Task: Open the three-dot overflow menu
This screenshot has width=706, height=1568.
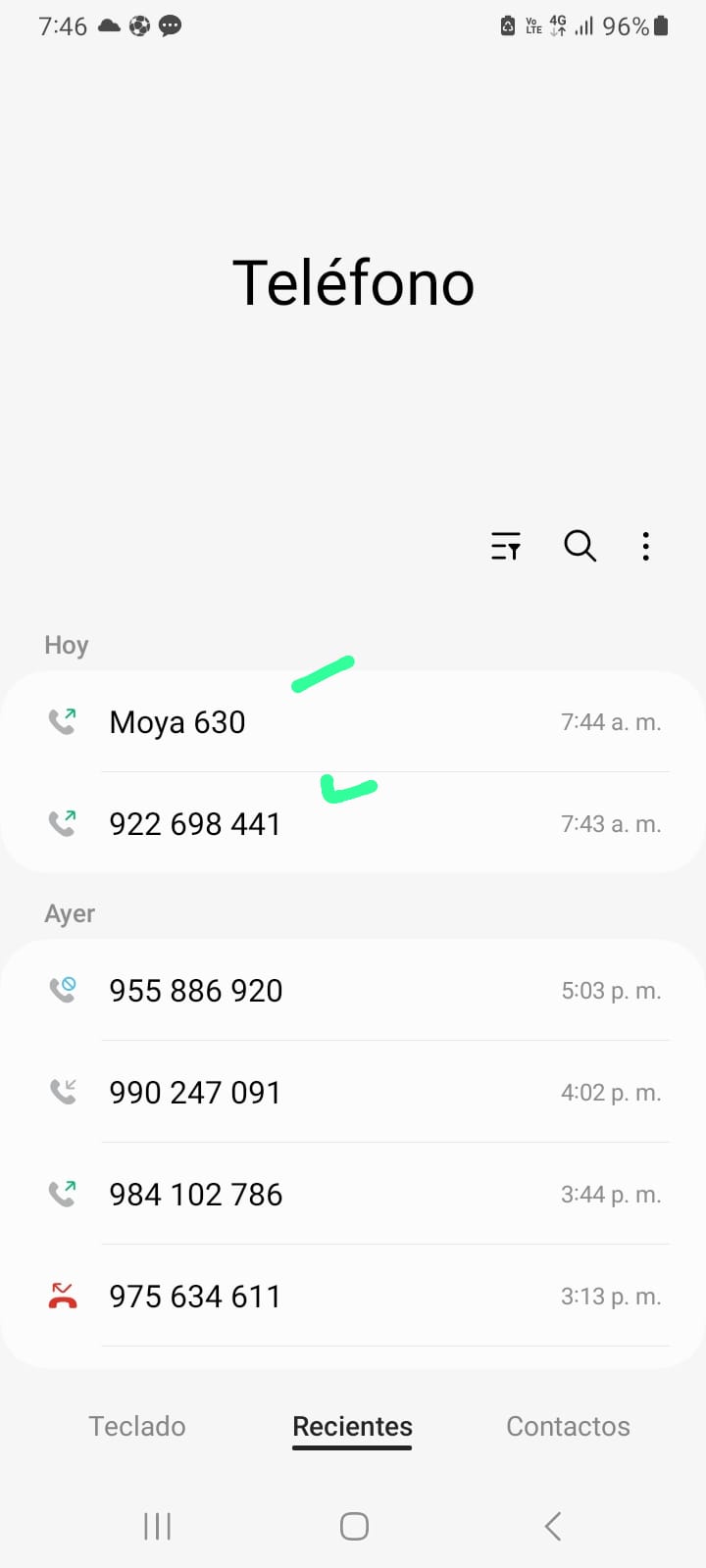Action: point(645,546)
